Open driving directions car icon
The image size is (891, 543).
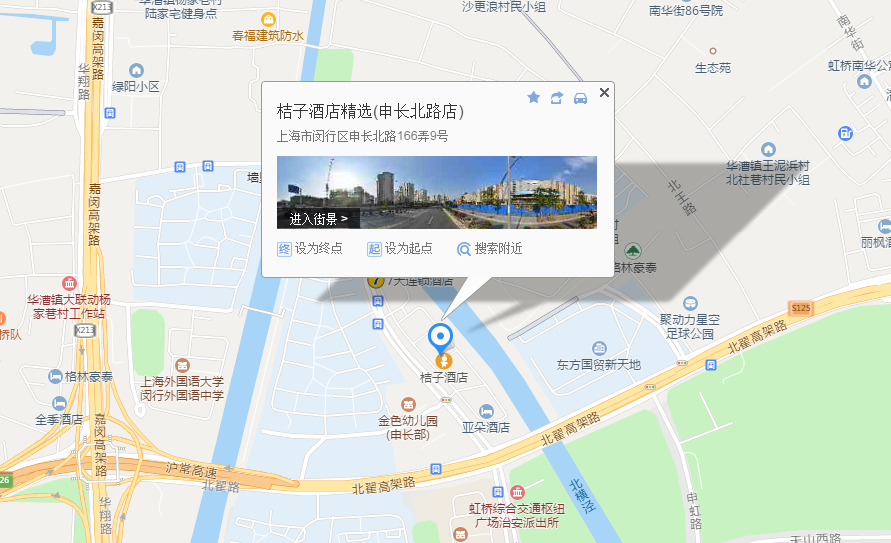point(580,97)
